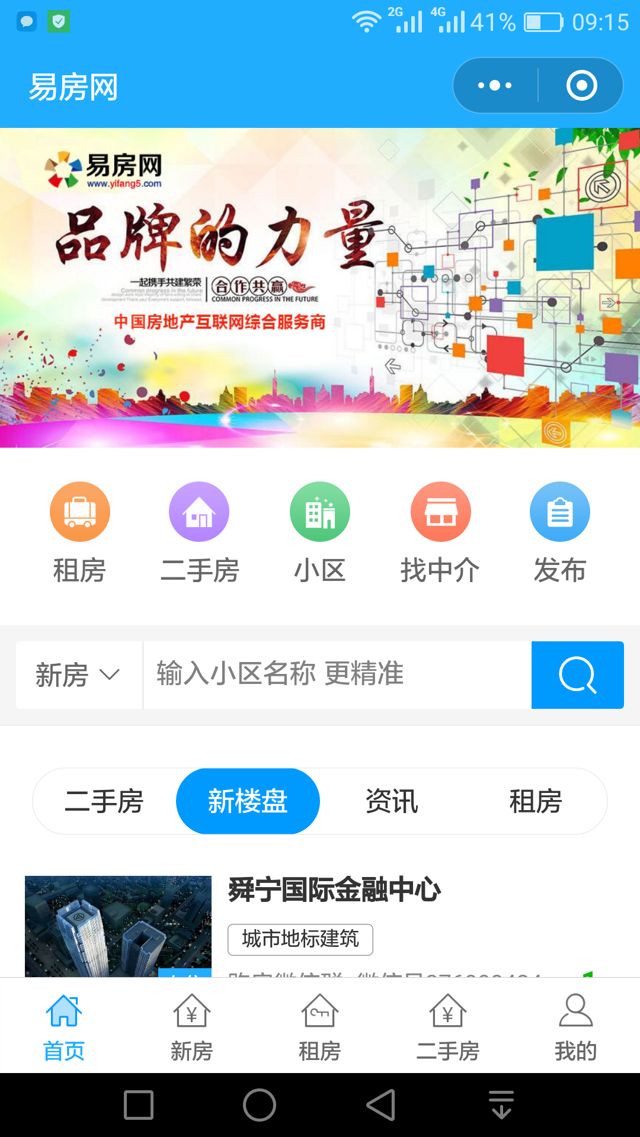Focus the 输入小区名称 search field
640x1137 pixels.
coord(337,675)
